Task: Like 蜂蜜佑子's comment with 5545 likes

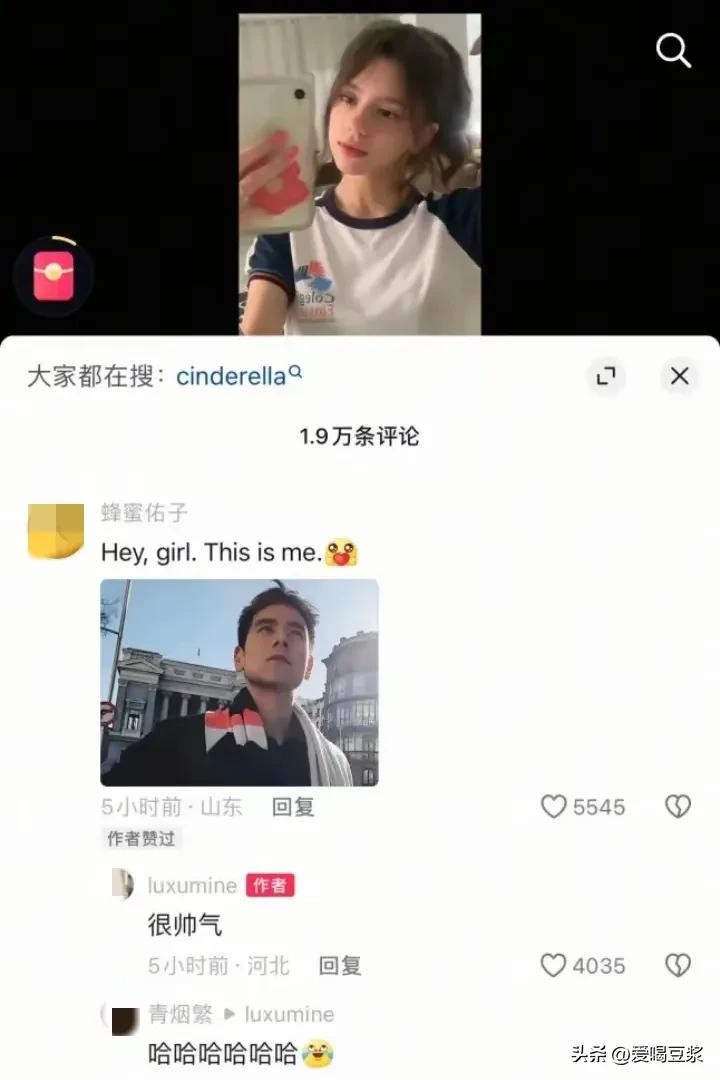Action: point(554,807)
